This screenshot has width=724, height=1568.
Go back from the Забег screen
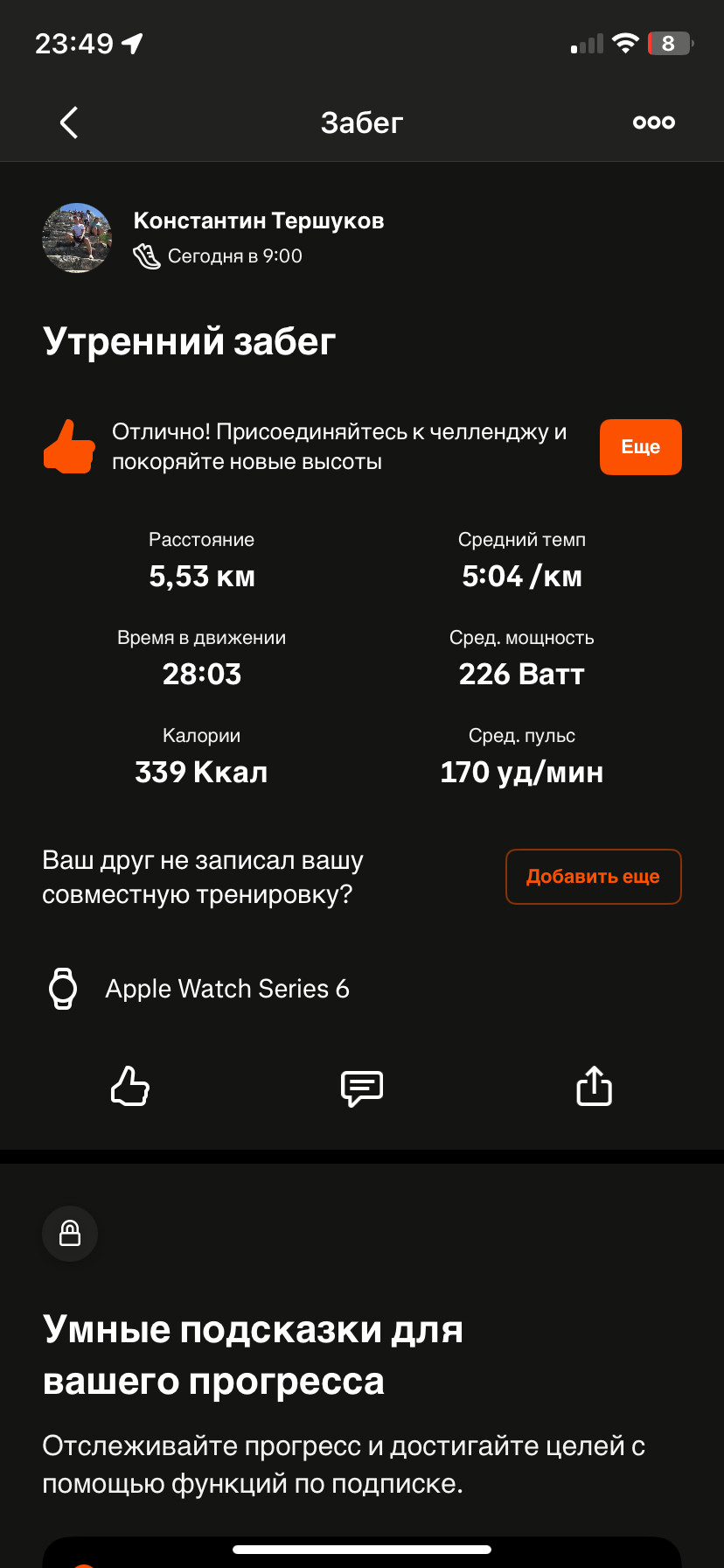[69, 122]
